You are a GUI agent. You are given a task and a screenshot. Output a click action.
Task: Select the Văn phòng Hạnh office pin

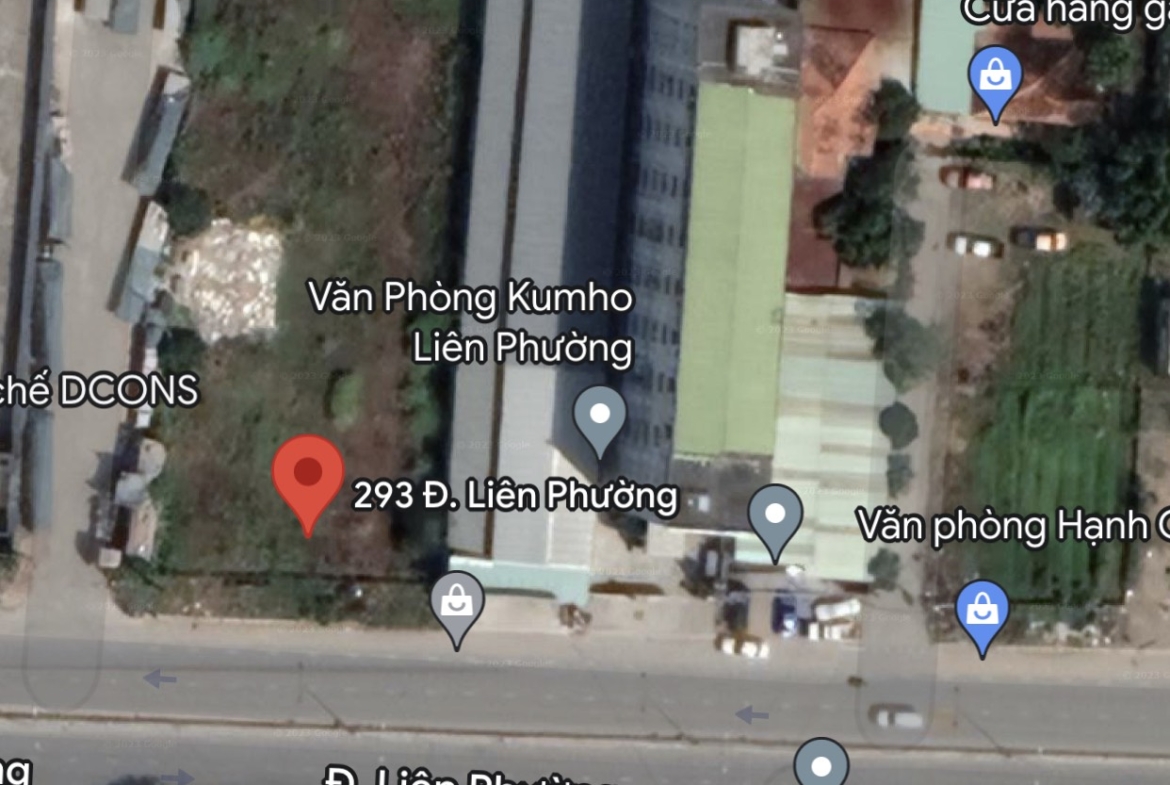click(776, 517)
